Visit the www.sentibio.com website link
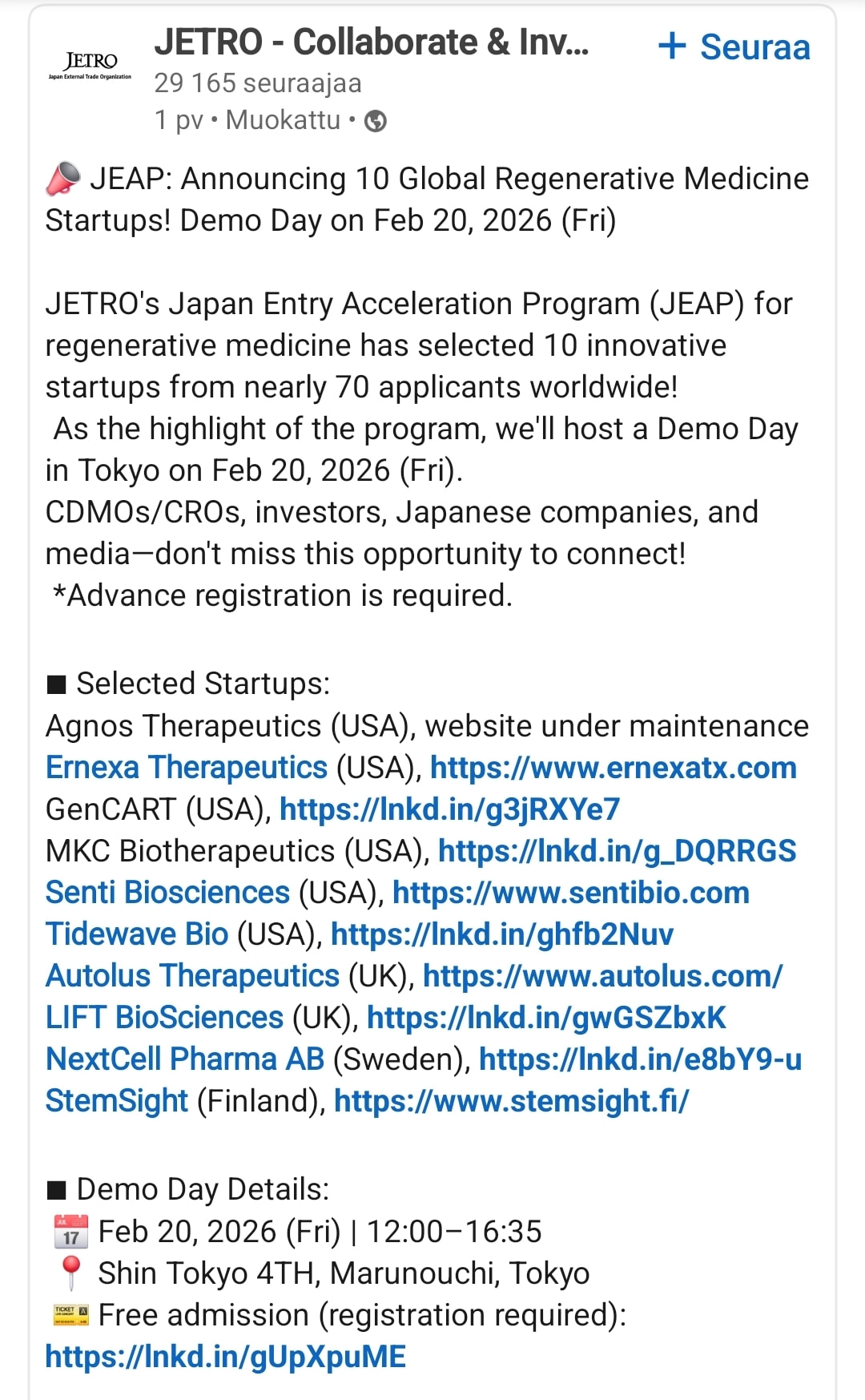 pyautogui.click(x=571, y=893)
